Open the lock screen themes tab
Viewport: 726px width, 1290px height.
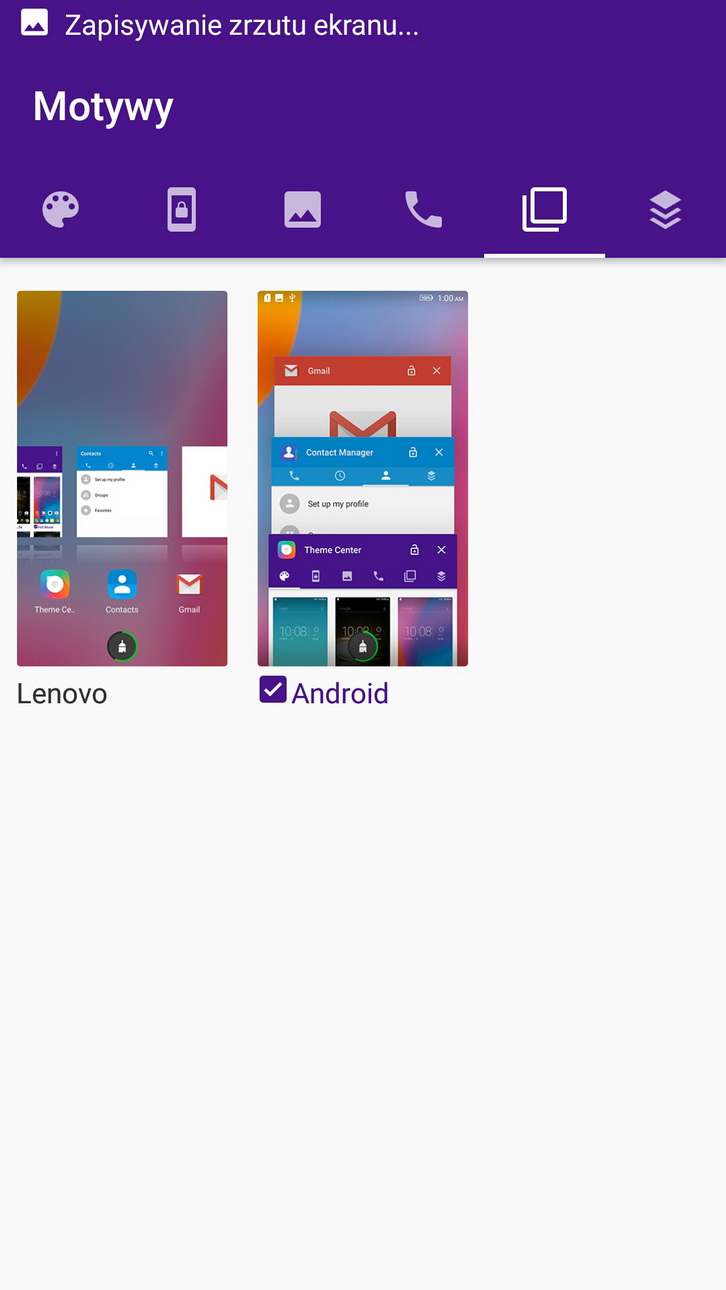pos(181,210)
